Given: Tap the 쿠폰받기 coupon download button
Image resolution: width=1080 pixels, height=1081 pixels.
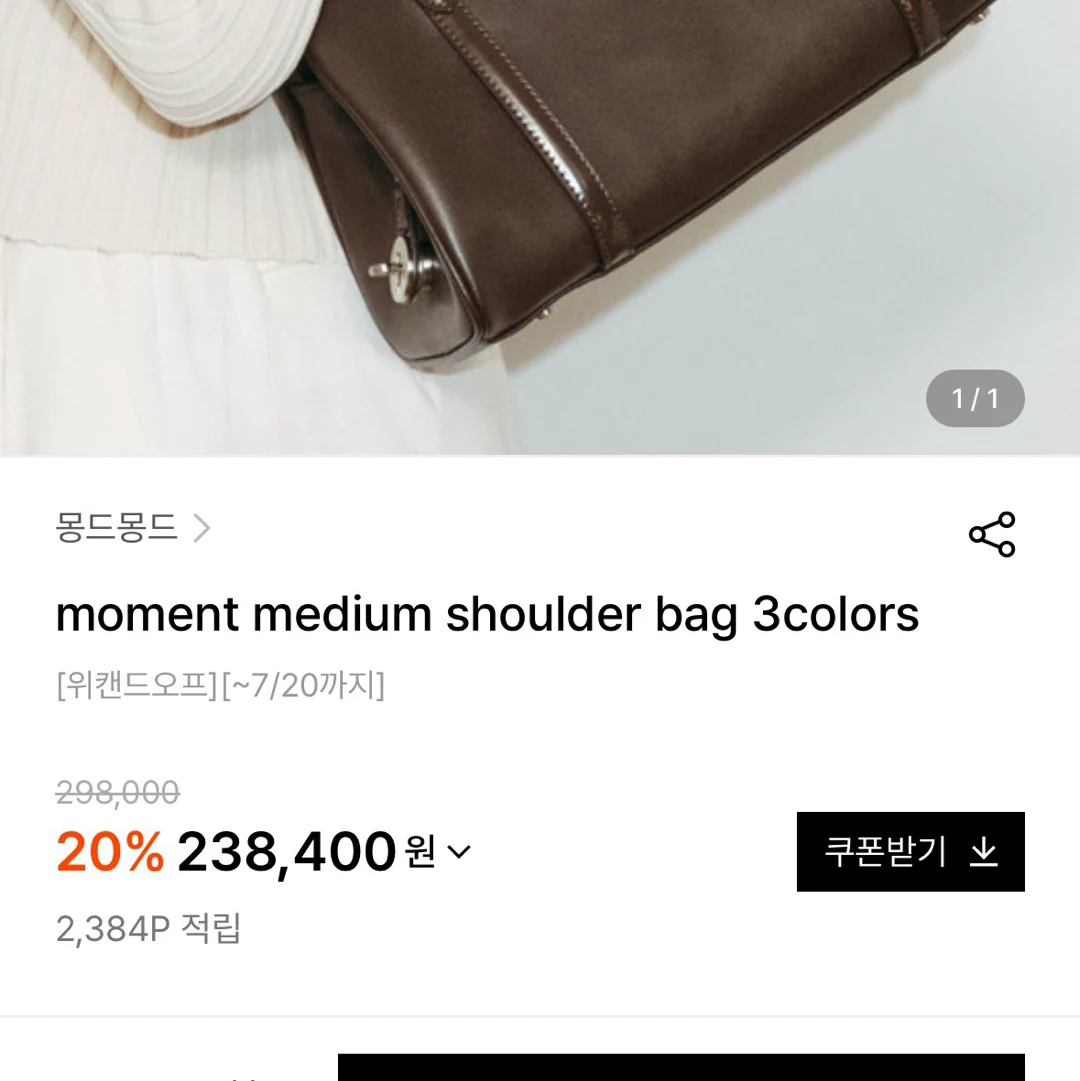Looking at the screenshot, I should pos(910,852).
